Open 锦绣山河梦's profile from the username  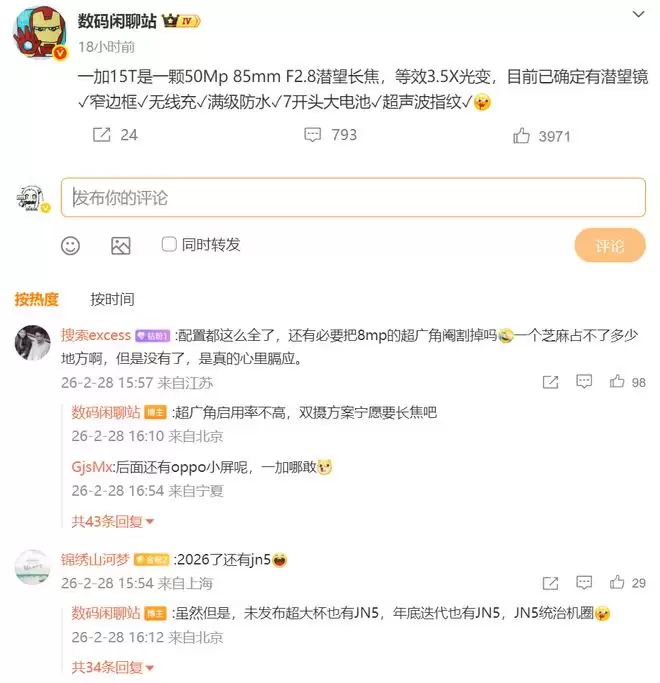tap(95, 559)
